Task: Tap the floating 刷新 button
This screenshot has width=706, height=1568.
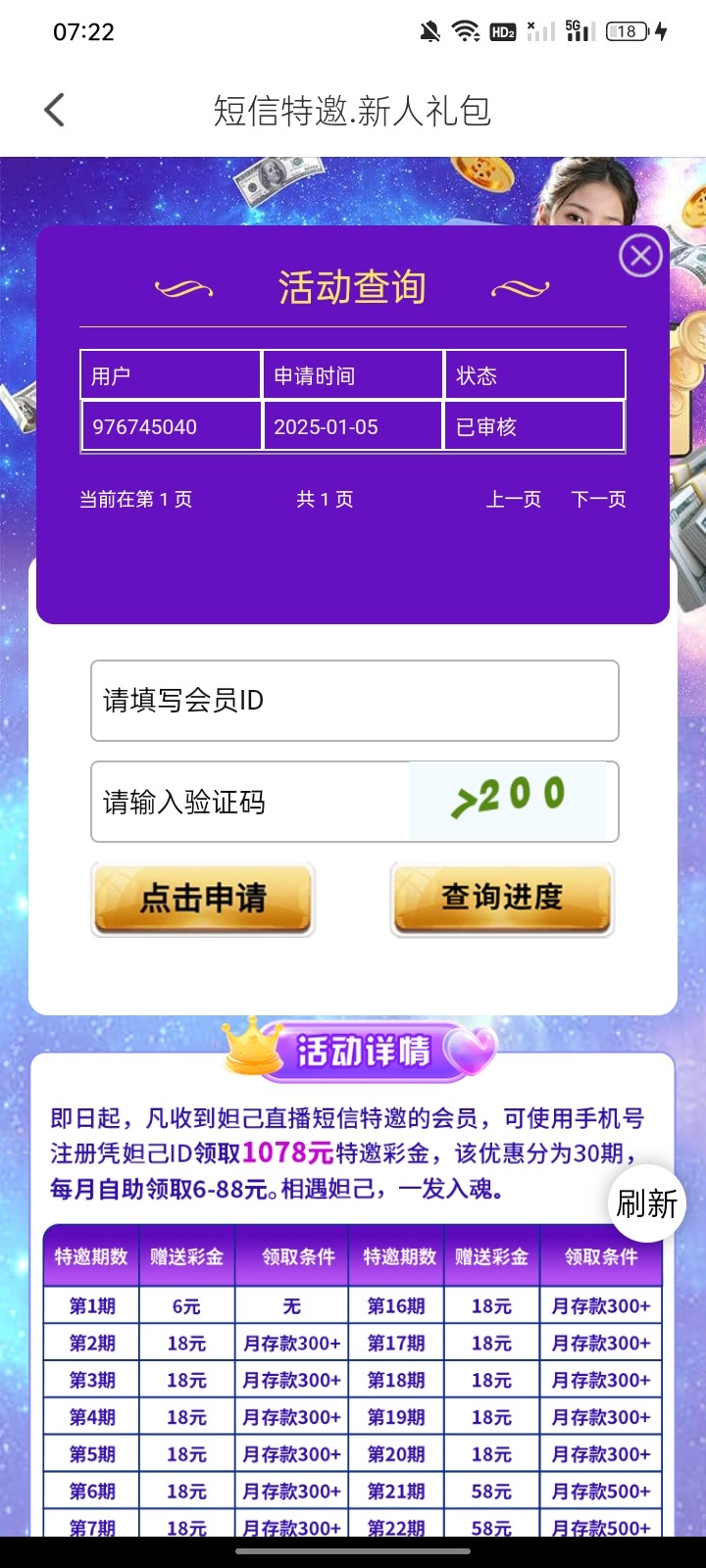Action: click(646, 1203)
